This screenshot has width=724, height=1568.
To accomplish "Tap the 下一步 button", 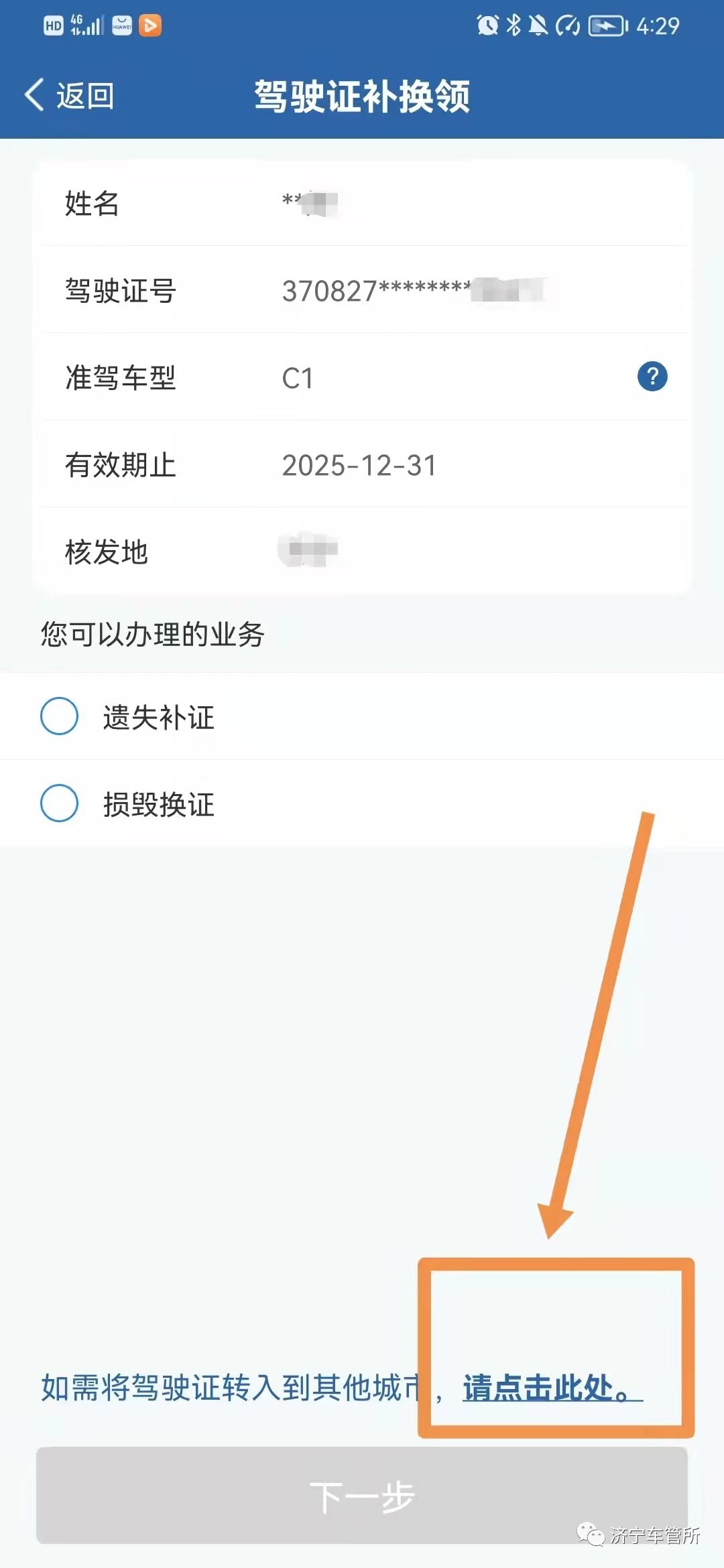I will (362, 1496).
